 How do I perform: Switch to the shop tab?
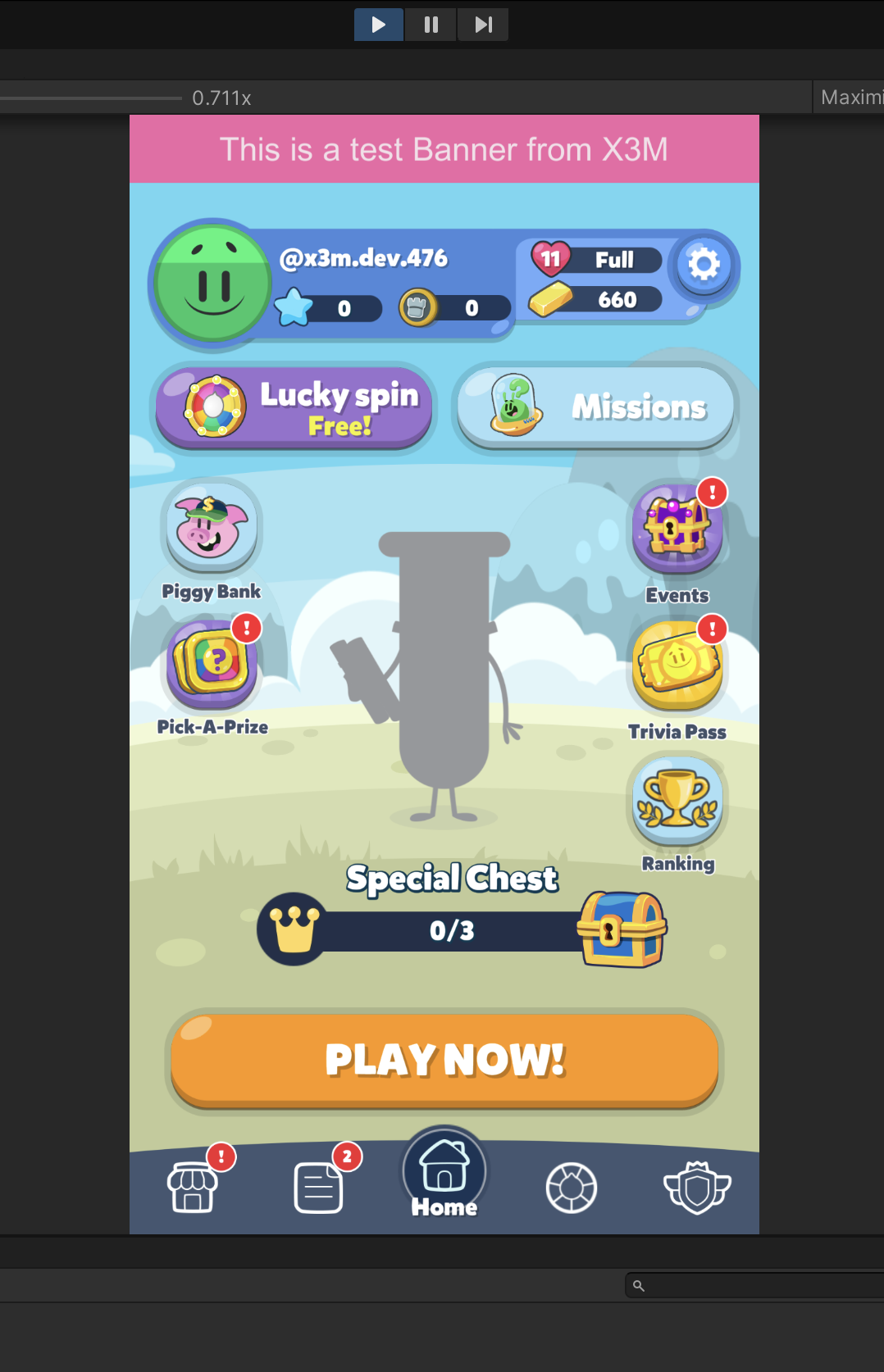[194, 1188]
